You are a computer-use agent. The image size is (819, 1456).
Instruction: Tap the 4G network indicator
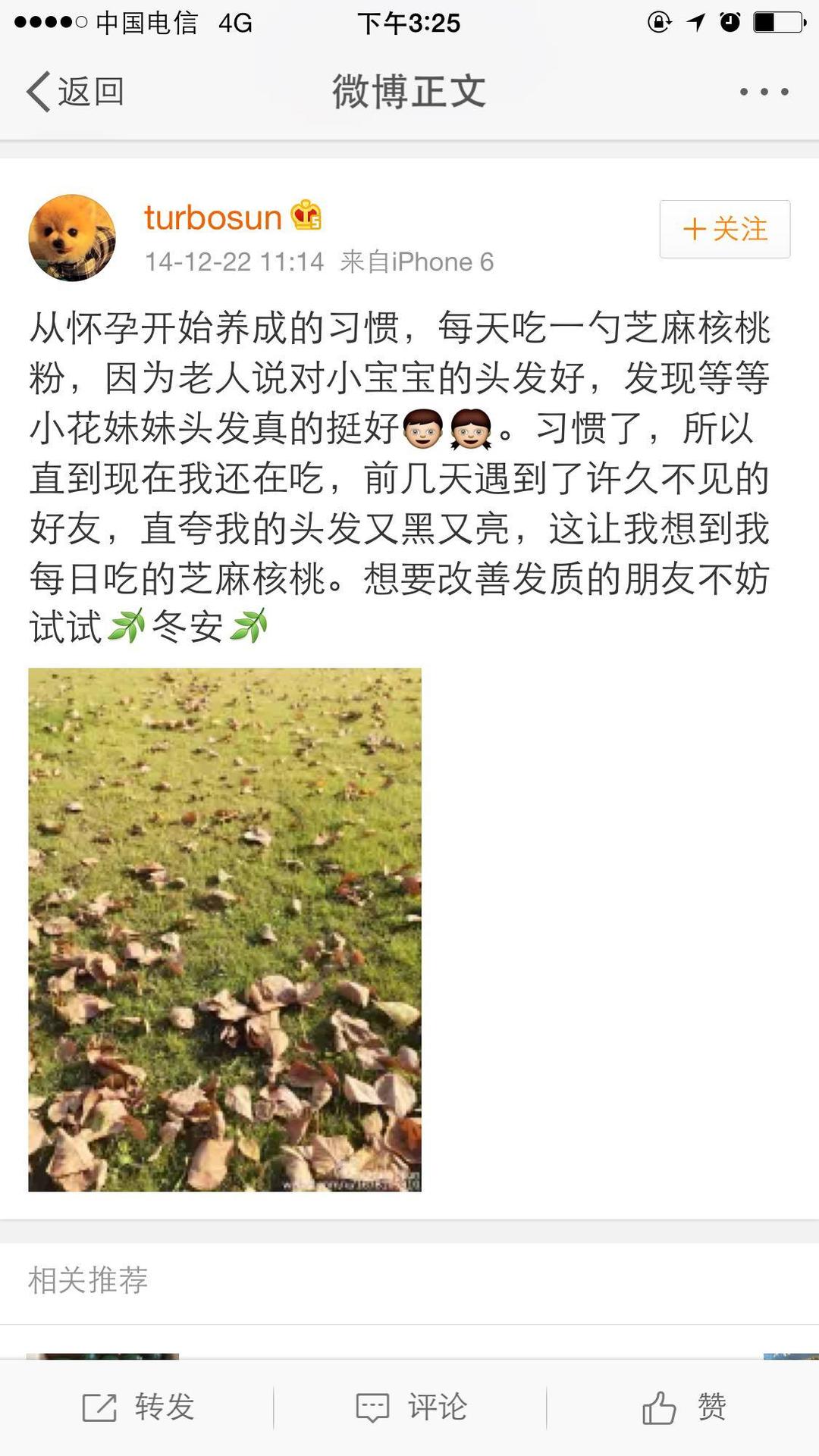(234, 23)
